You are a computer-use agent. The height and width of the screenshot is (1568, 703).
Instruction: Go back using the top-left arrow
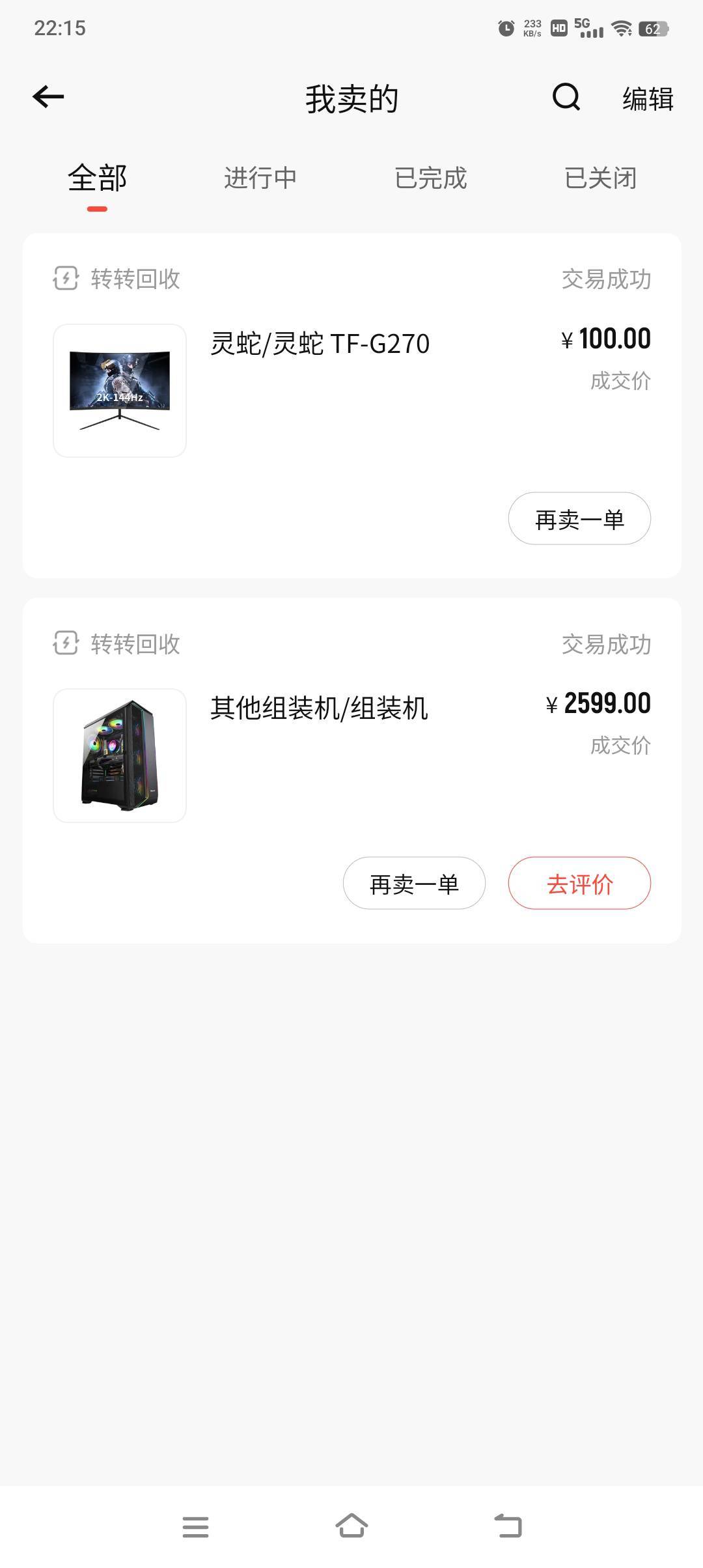[x=49, y=98]
